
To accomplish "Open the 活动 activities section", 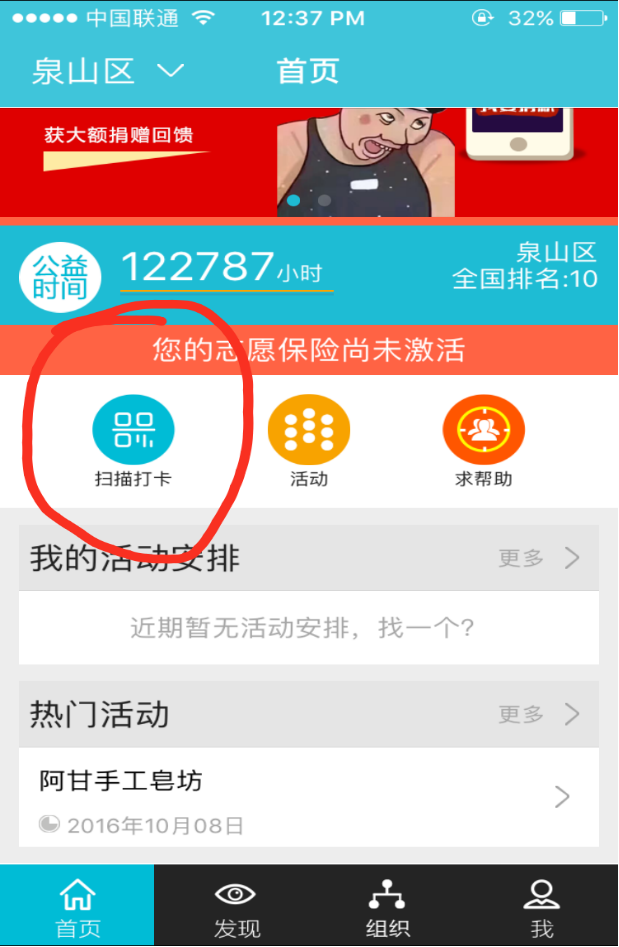I will pyautogui.click(x=309, y=441).
